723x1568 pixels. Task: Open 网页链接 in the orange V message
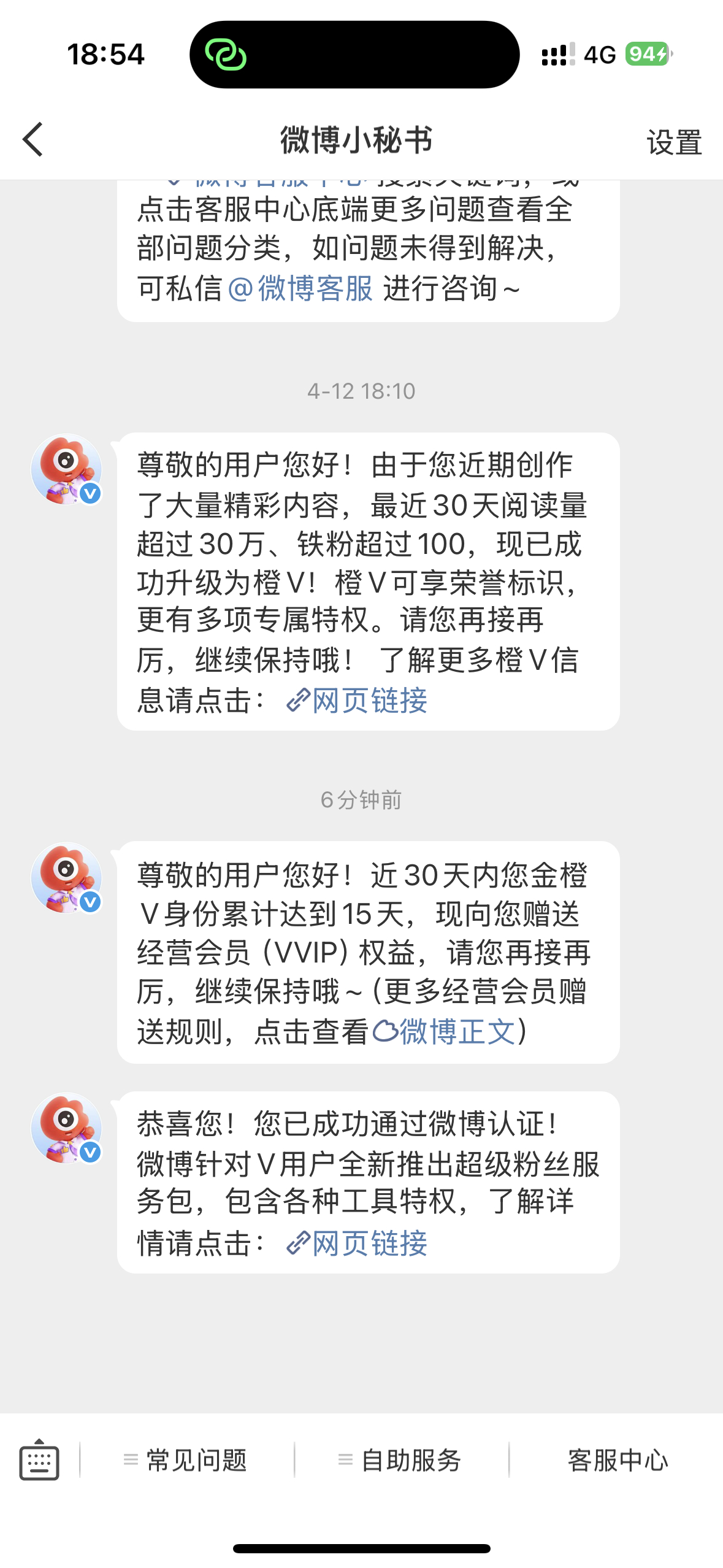[x=371, y=699]
